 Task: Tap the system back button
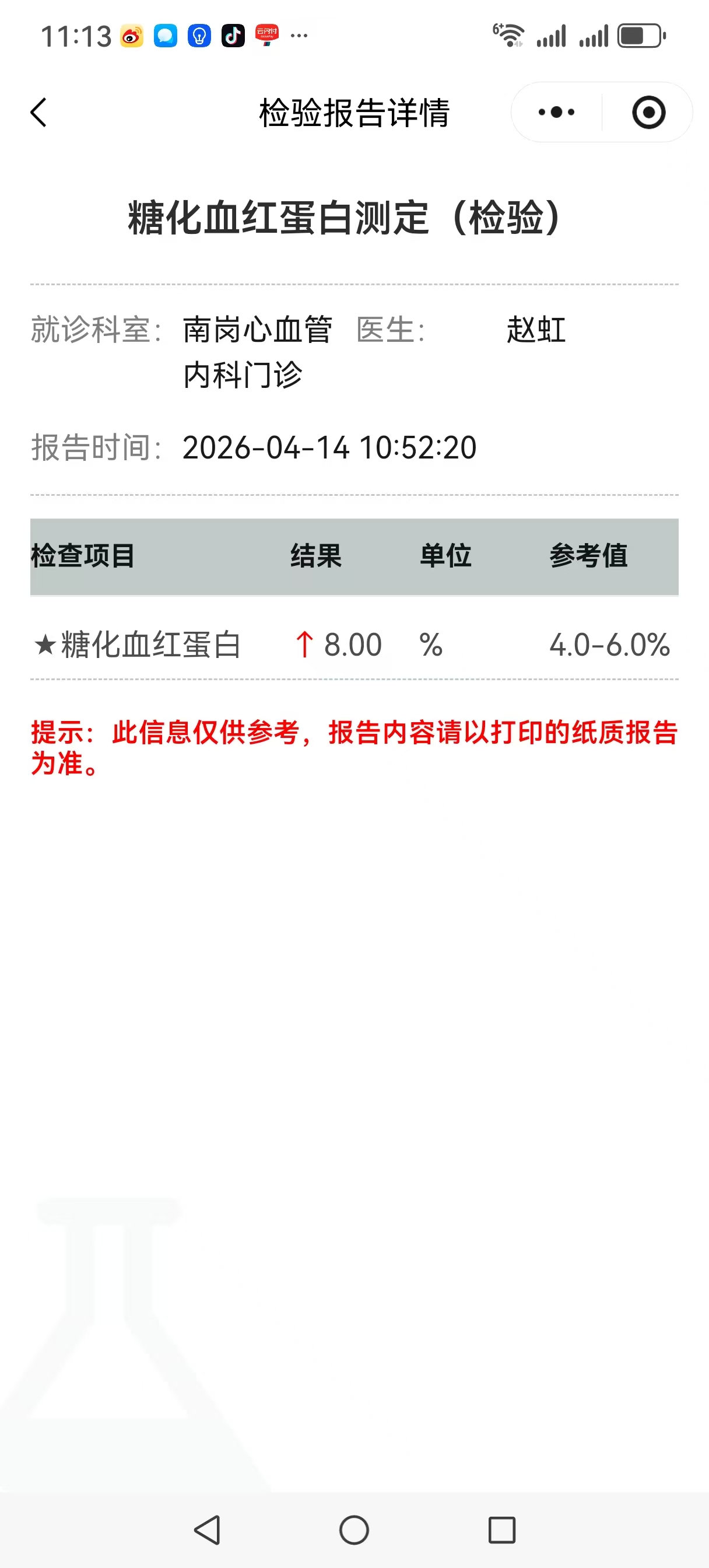(x=208, y=1529)
